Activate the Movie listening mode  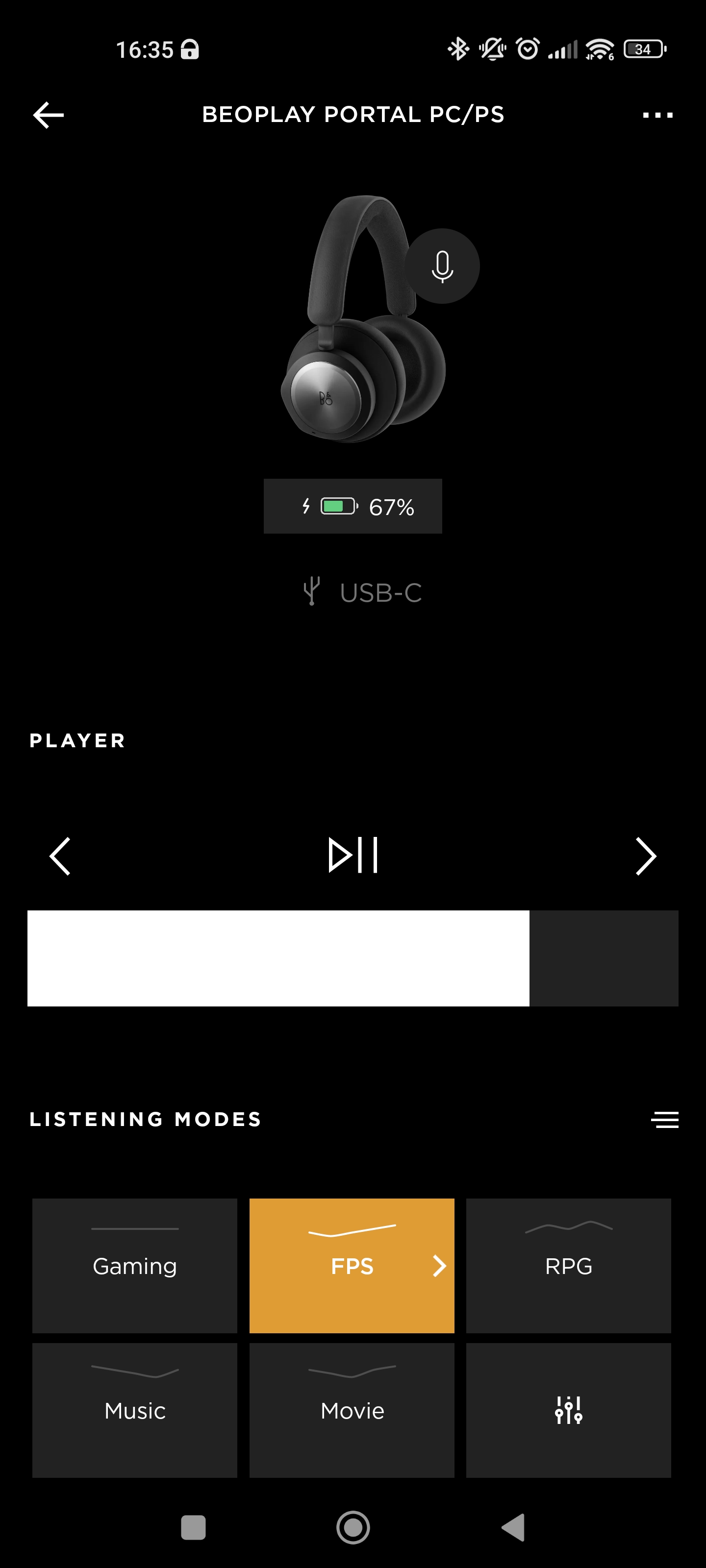(x=352, y=1410)
